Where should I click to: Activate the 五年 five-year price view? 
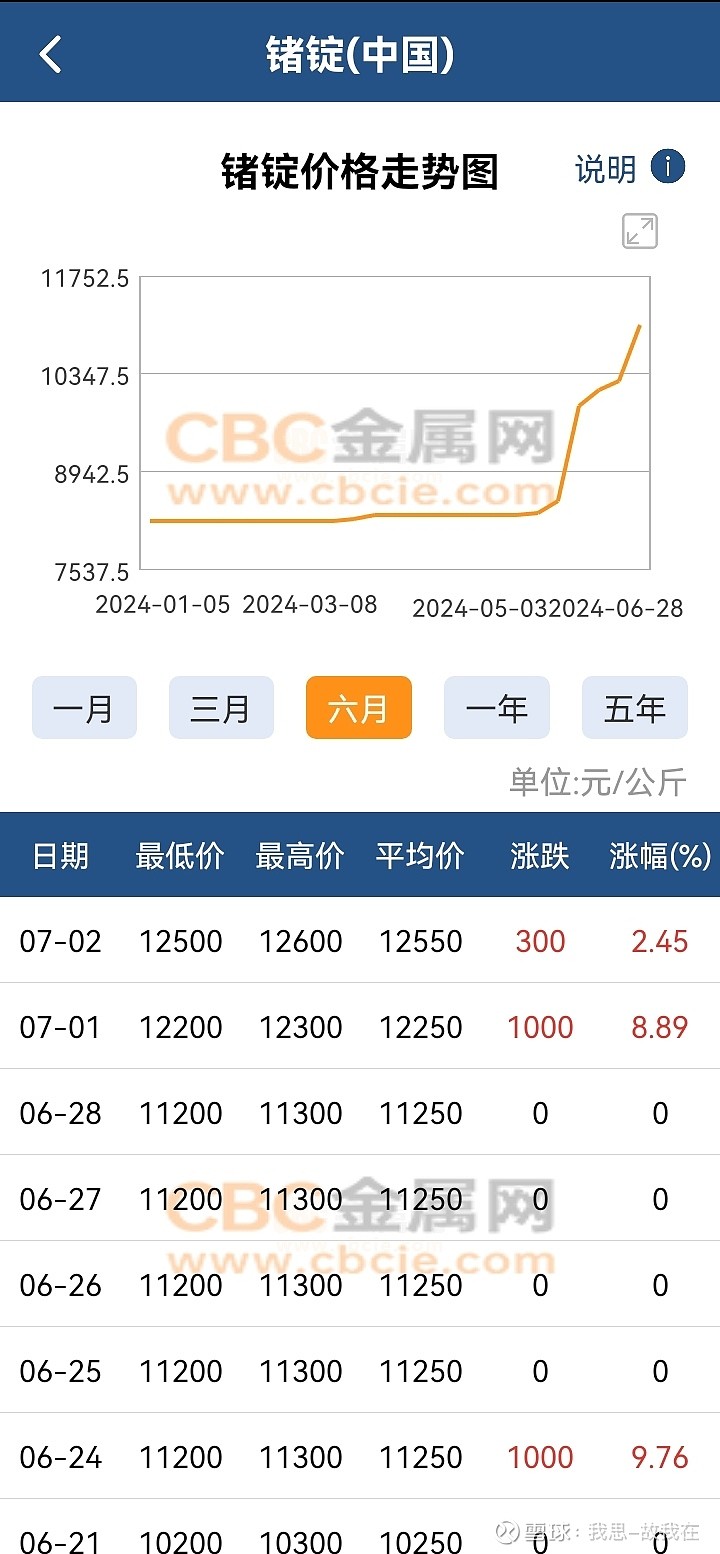[634, 707]
